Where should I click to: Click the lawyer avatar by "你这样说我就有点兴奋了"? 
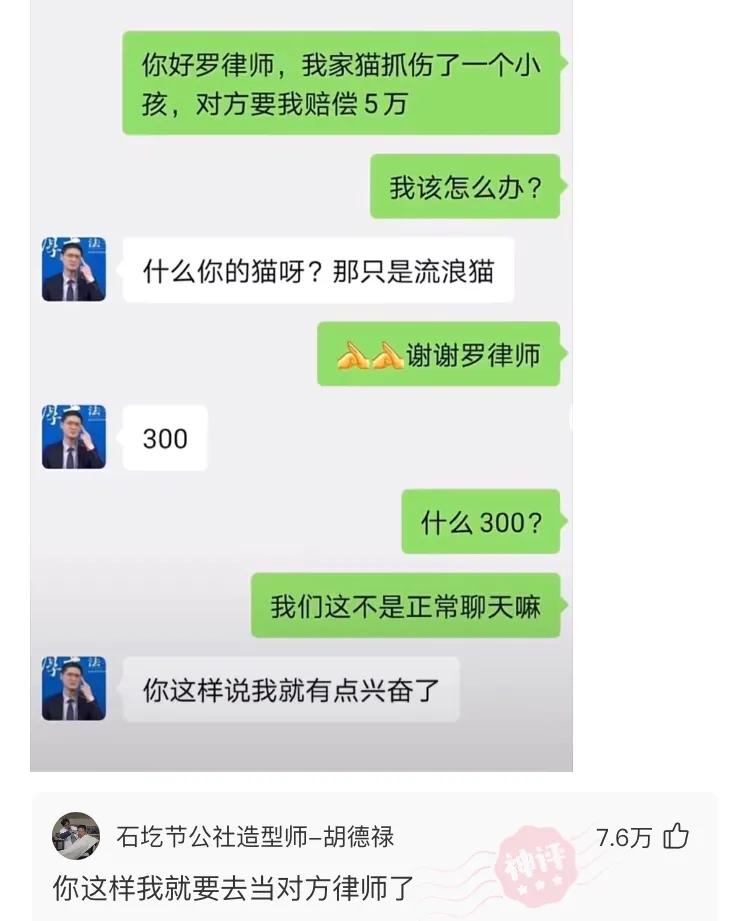[73, 687]
